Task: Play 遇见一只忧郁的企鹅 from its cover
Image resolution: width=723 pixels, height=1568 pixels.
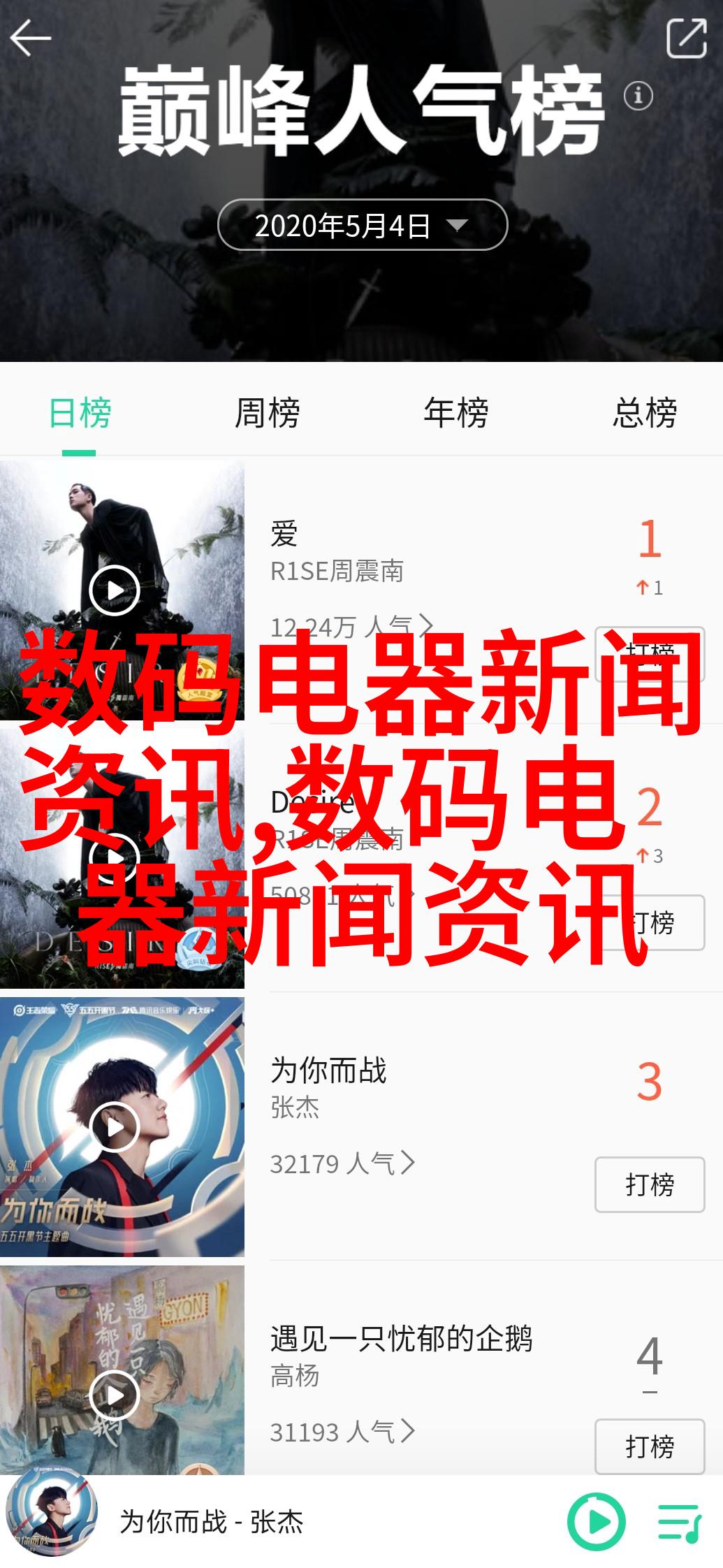Action: coord(115,1395)
